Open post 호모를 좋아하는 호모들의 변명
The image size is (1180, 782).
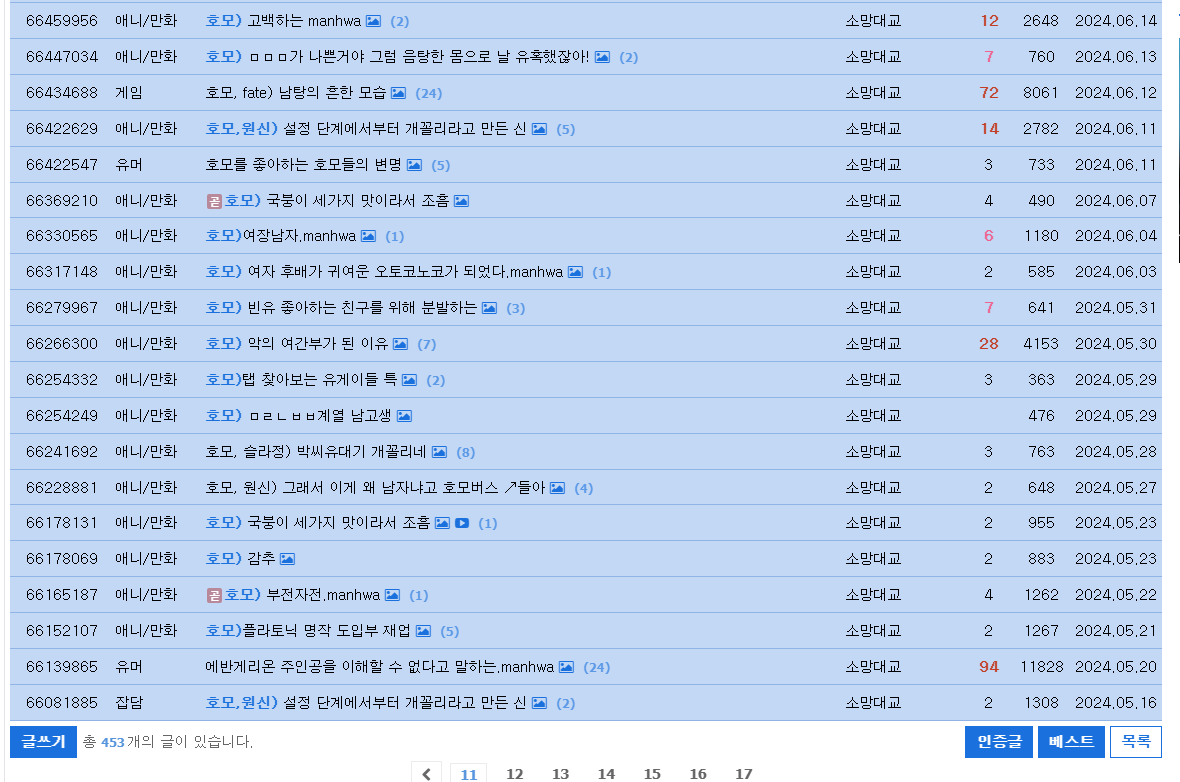tap(303, 165)
